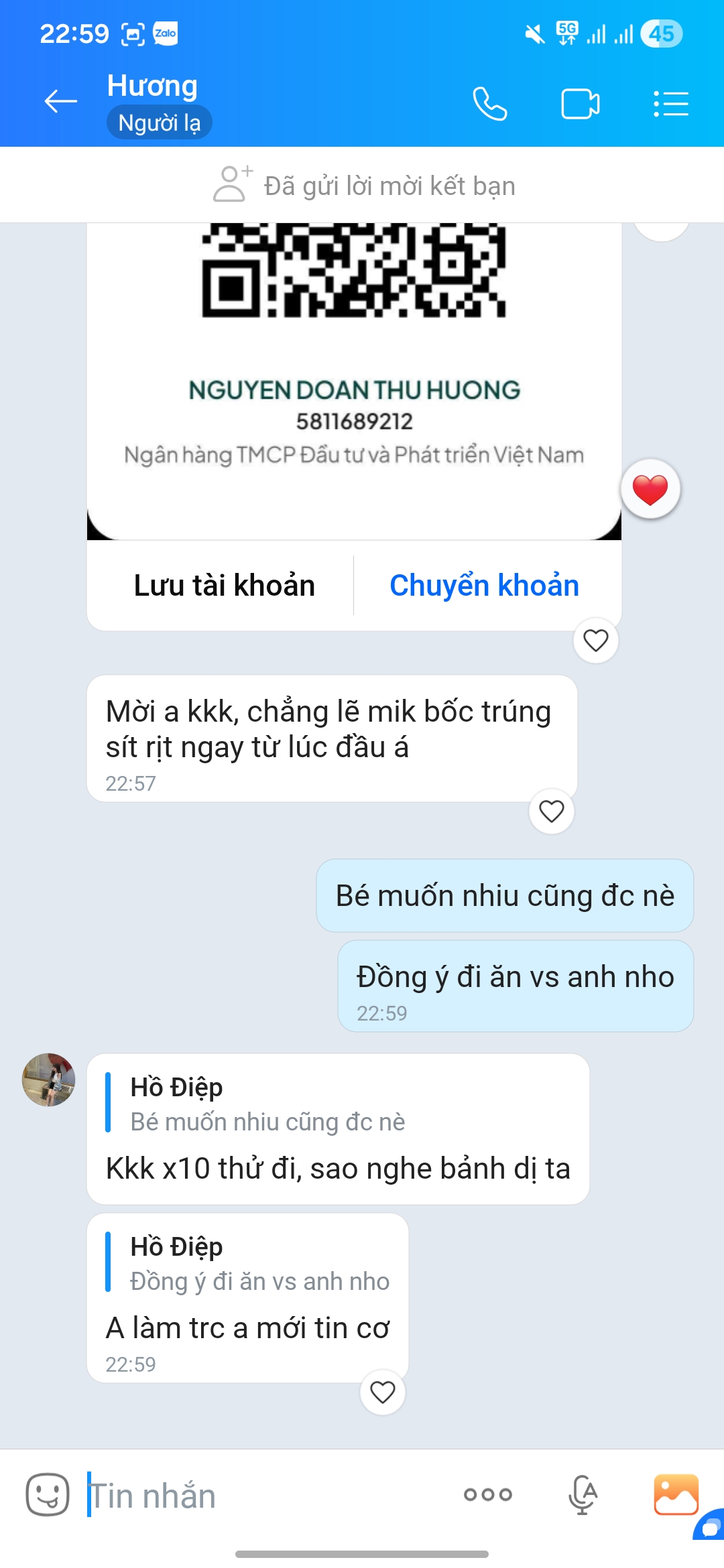Viewport: 724px width, 1568px height.
Task: Open Hương's avatar profile
Action: 48,1080
